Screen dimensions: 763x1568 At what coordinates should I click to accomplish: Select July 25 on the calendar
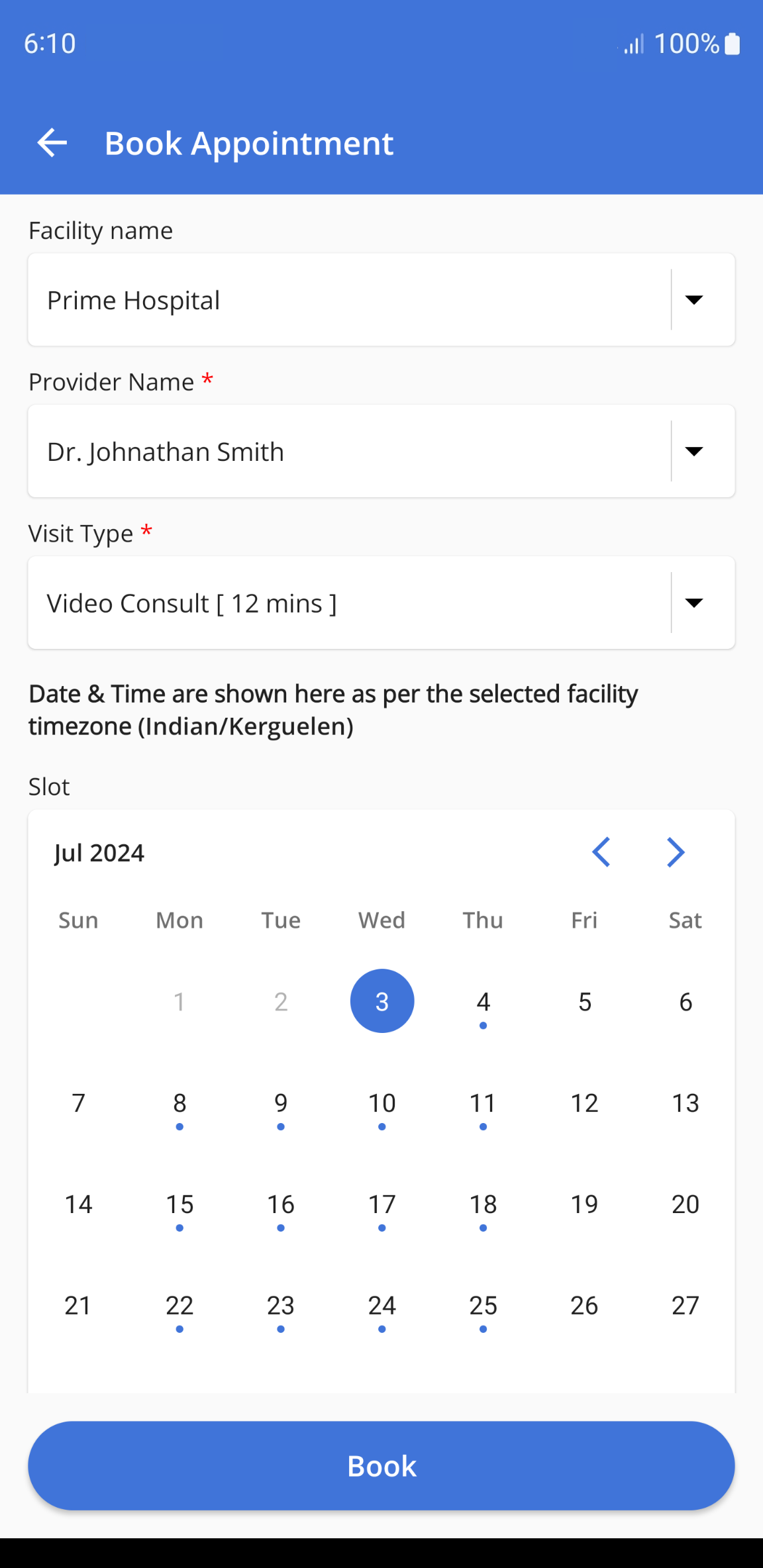pos(483,1306)
